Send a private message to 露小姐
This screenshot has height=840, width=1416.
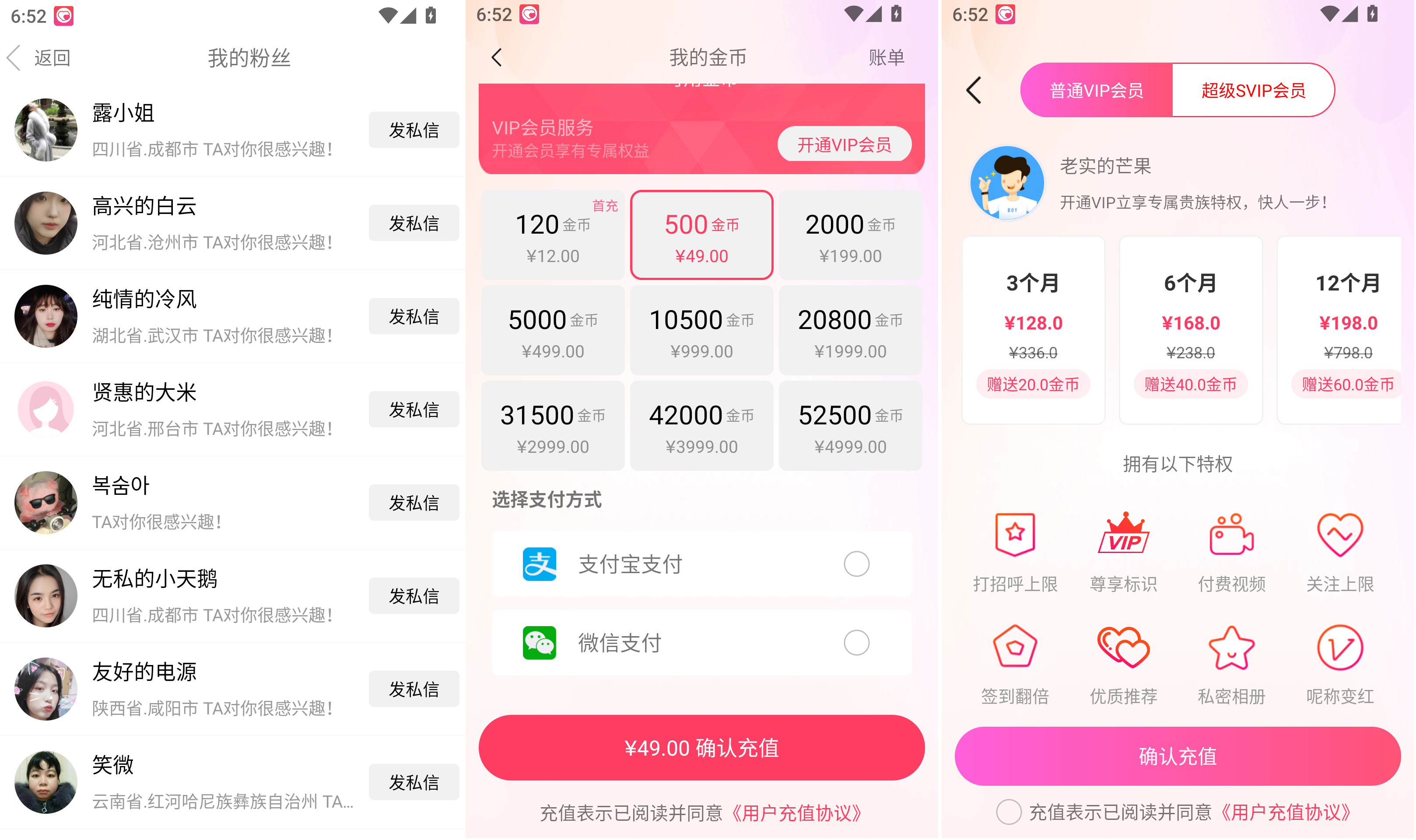point(414,130)
